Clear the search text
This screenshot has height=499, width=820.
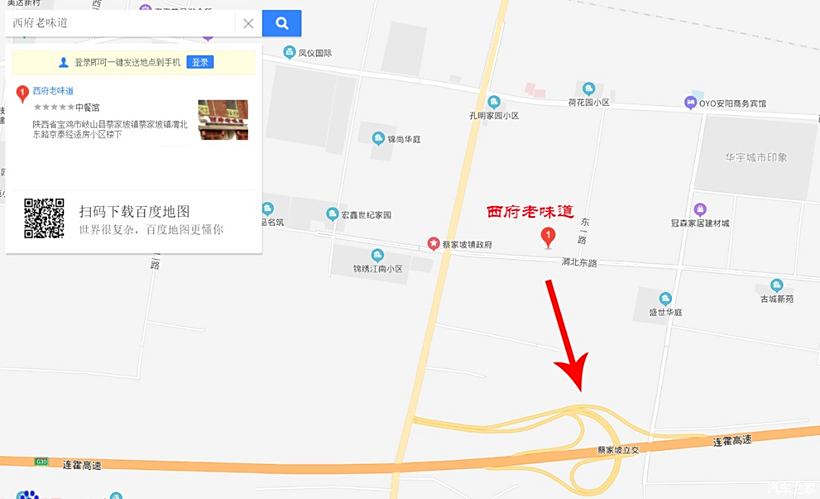point(248,23)
